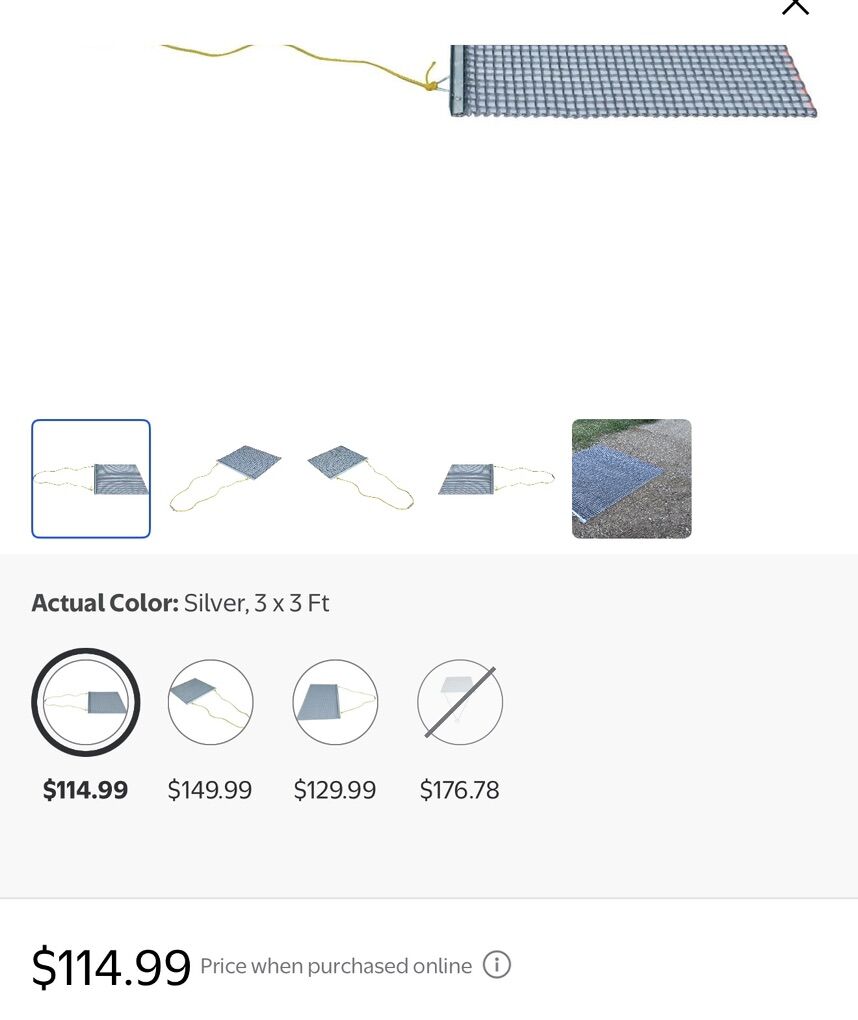Choose the $149.99 variant swatch

pos(210,703)
